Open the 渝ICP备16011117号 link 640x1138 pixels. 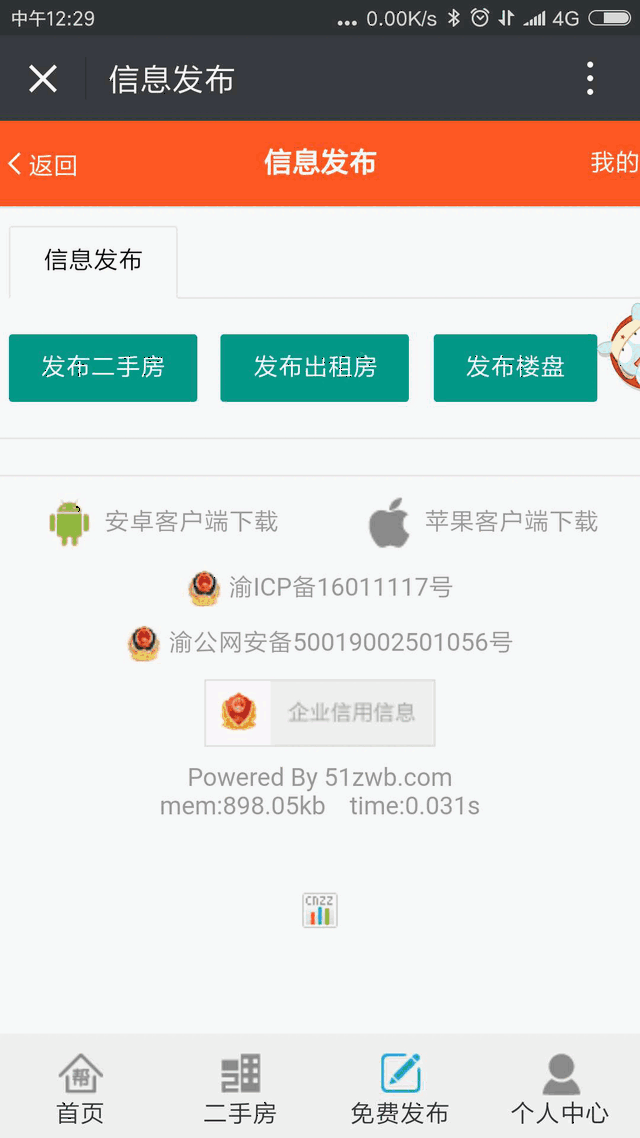[x=321, y=587]
